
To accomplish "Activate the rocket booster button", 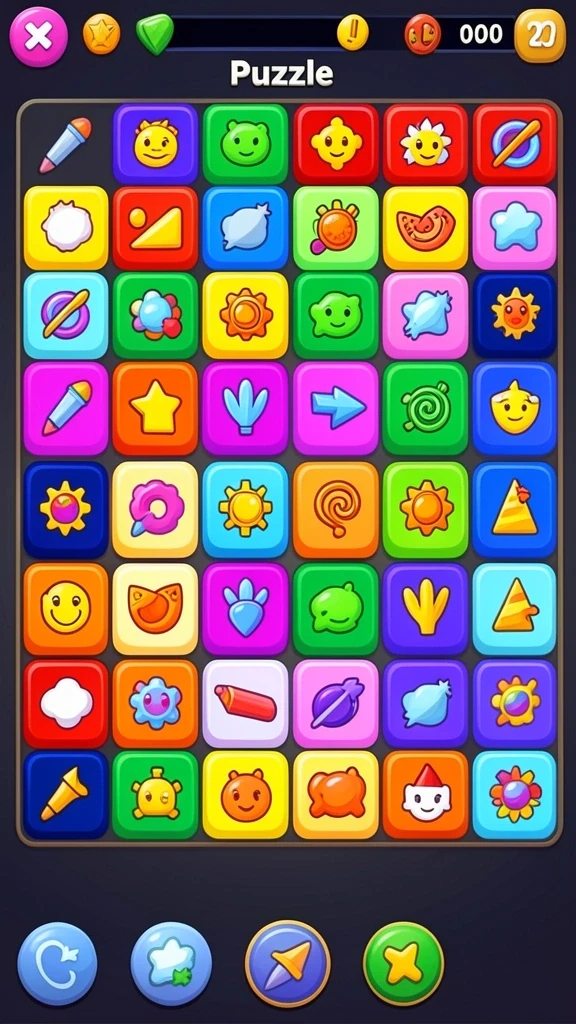I will tap(287, 963).
